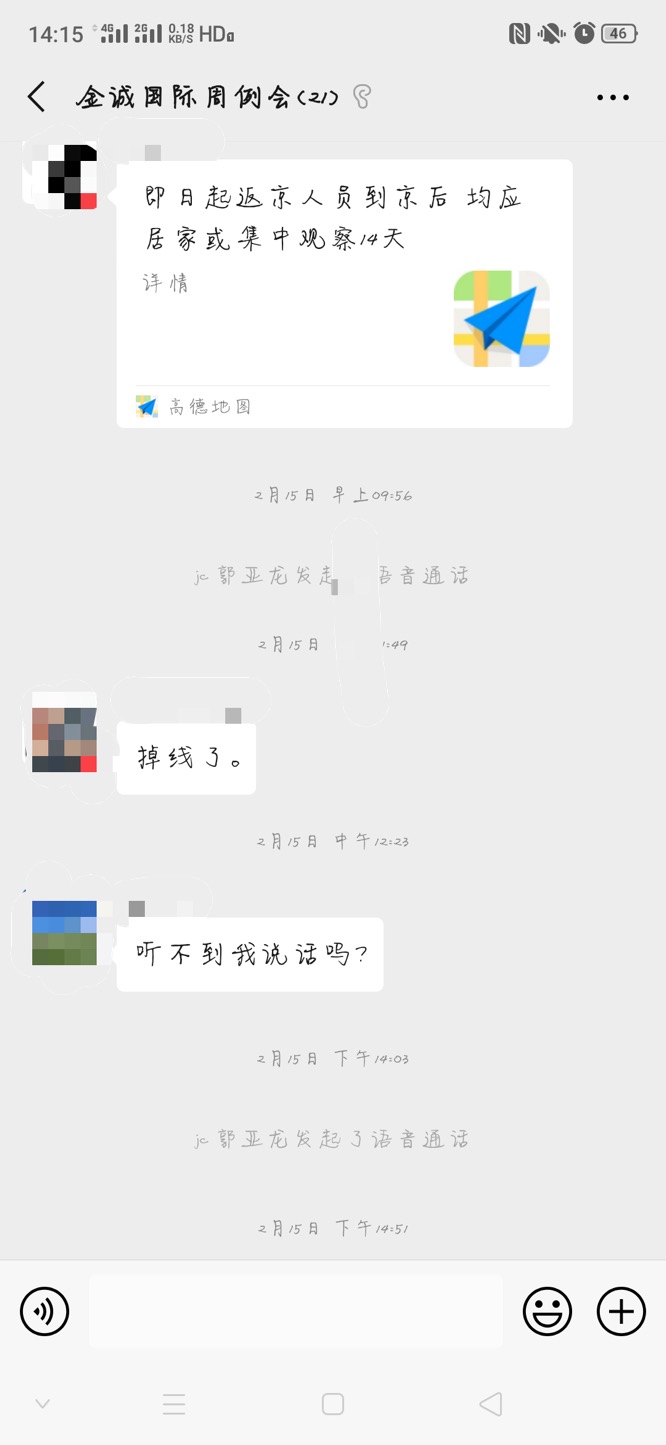The width and height of the screenshot is (666, 1445).
Task: View avatar of sender of 听不到我说话吗?
Action: coord(64,932)
